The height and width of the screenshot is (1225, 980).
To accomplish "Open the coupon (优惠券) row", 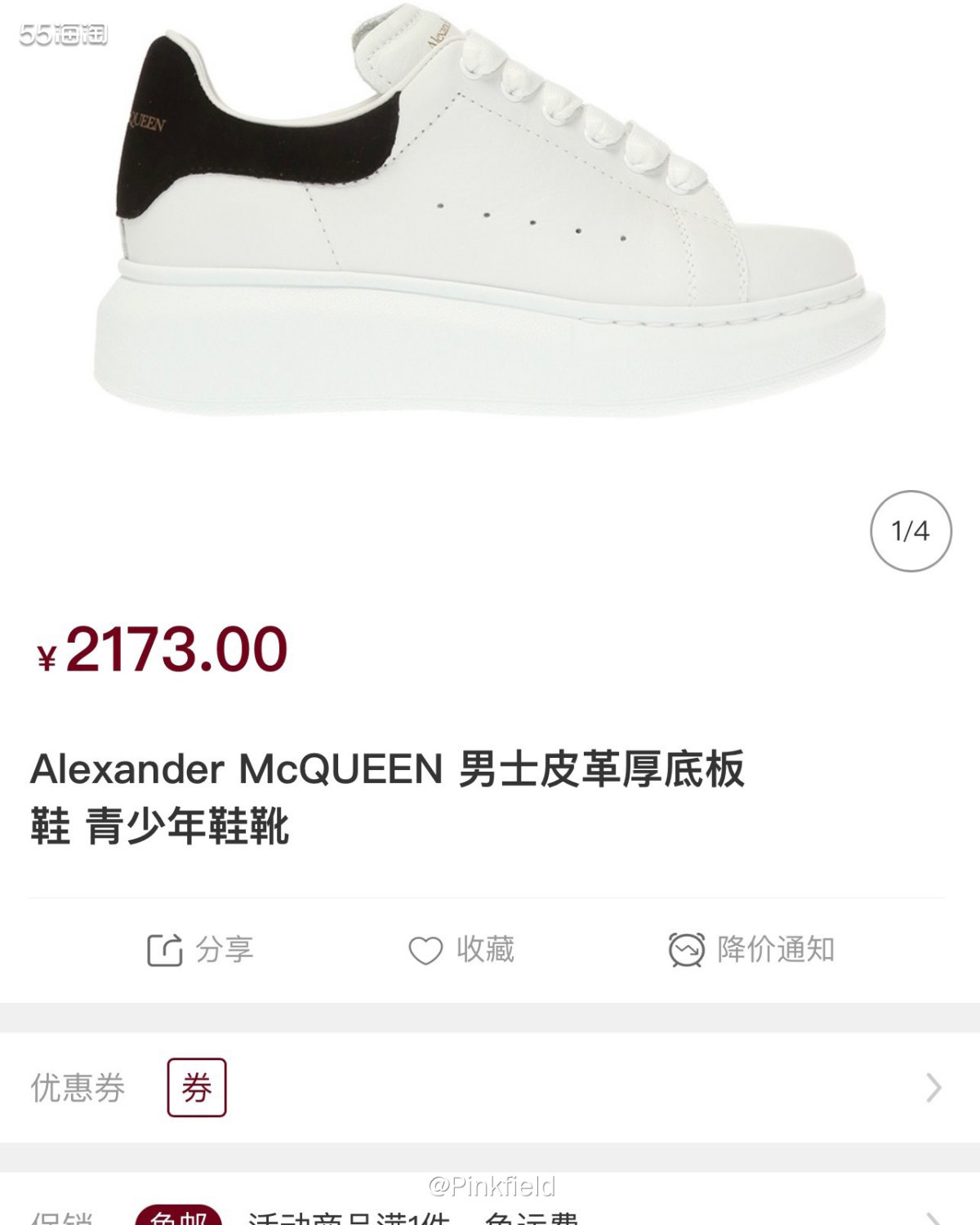I will [x=490, y=1088].
